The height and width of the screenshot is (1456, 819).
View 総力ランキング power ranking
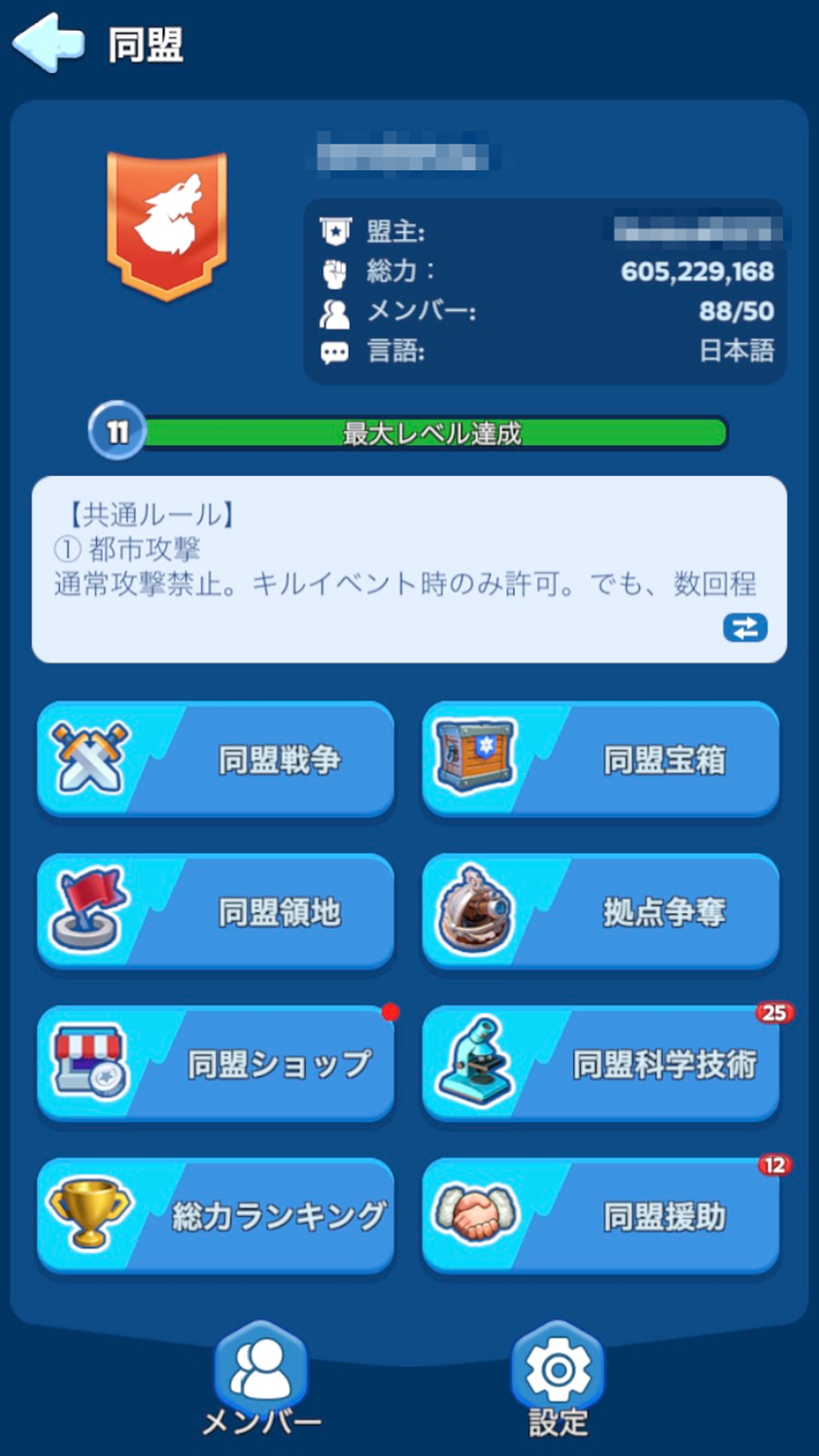[216, 1216]
